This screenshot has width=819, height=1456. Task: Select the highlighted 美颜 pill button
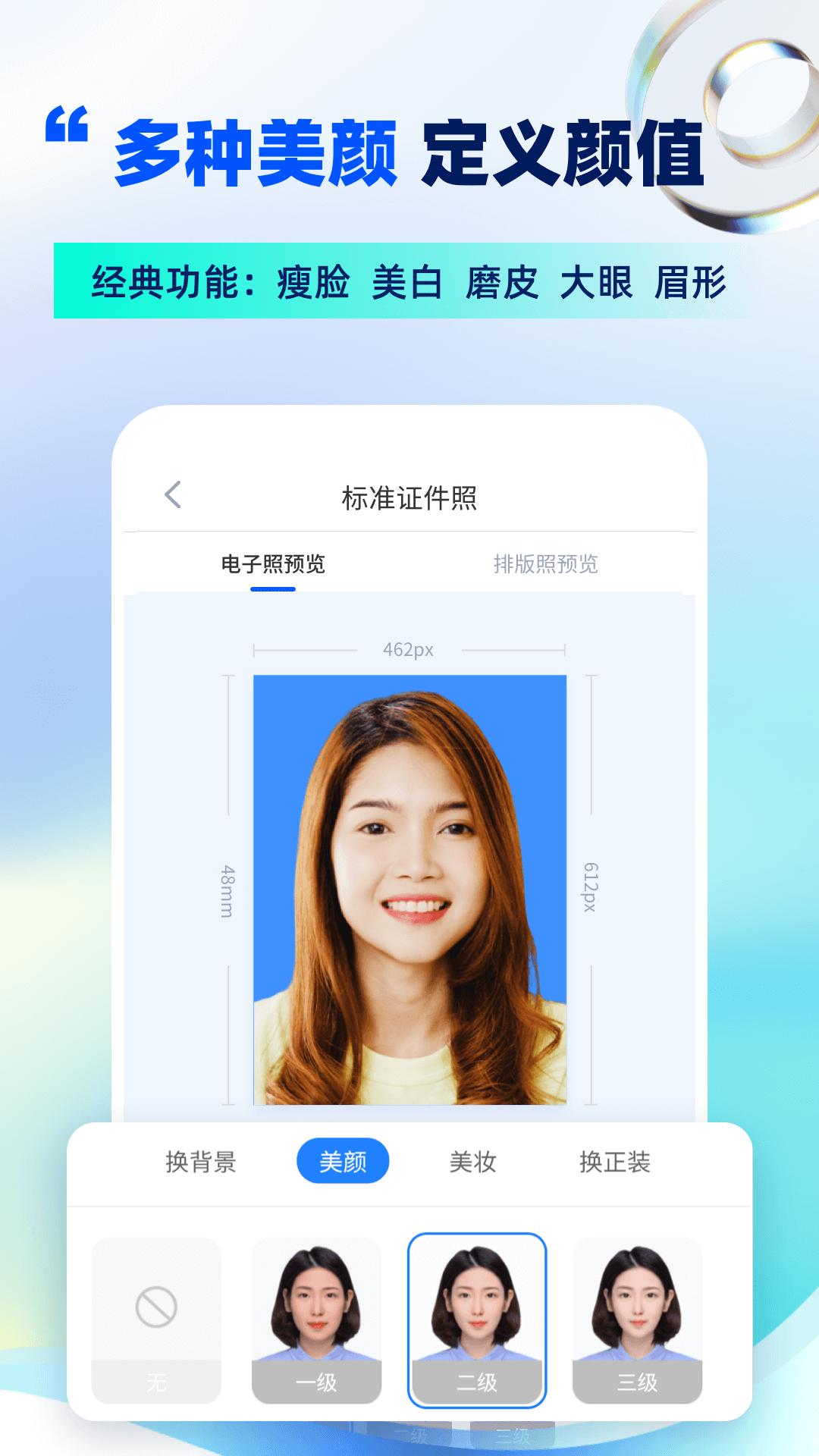coord(343,1160)
